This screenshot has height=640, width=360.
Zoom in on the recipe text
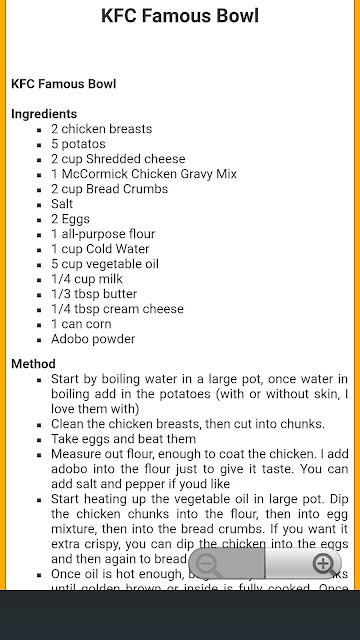click(x=304, y=563)
